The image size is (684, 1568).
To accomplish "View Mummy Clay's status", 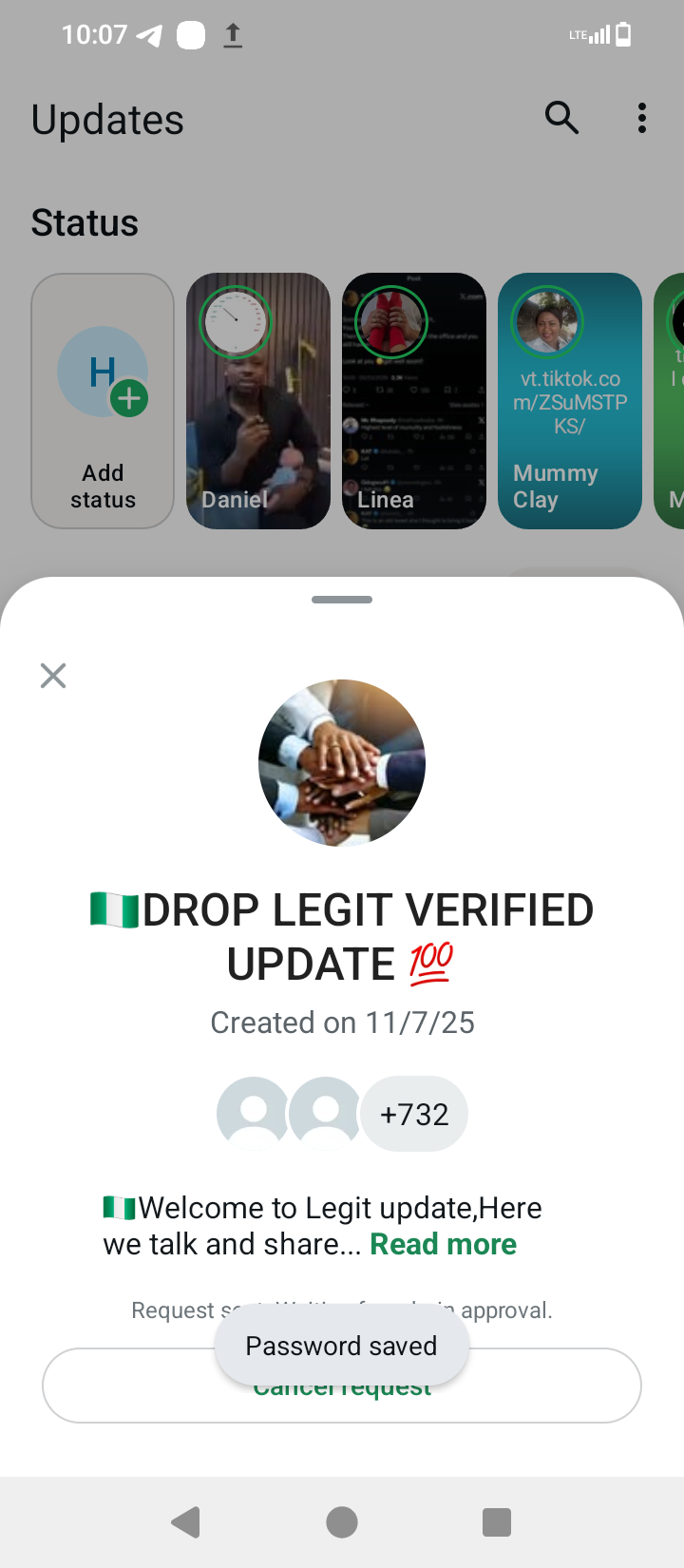I will pyautogui.click(x=570, y=400).
